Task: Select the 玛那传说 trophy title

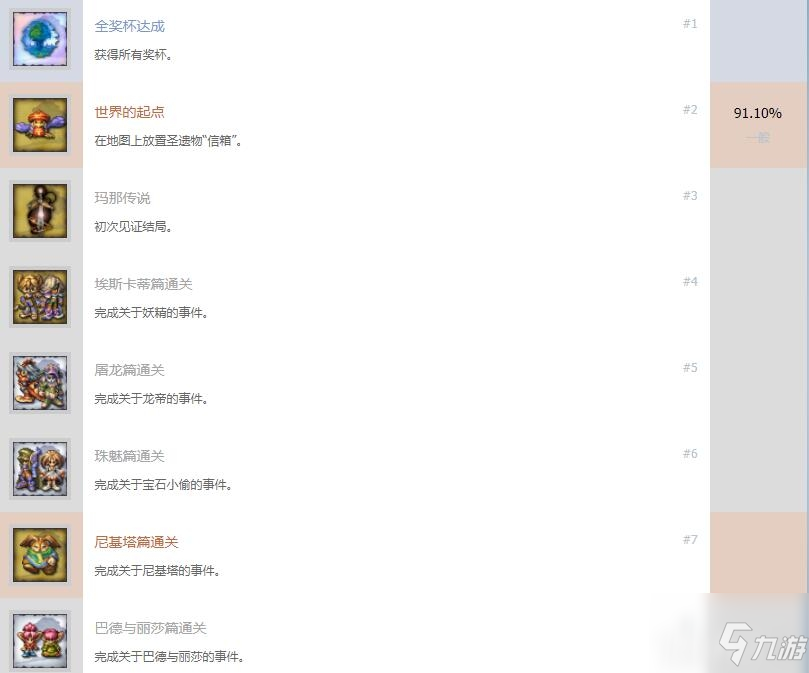Action: [122, 198]
